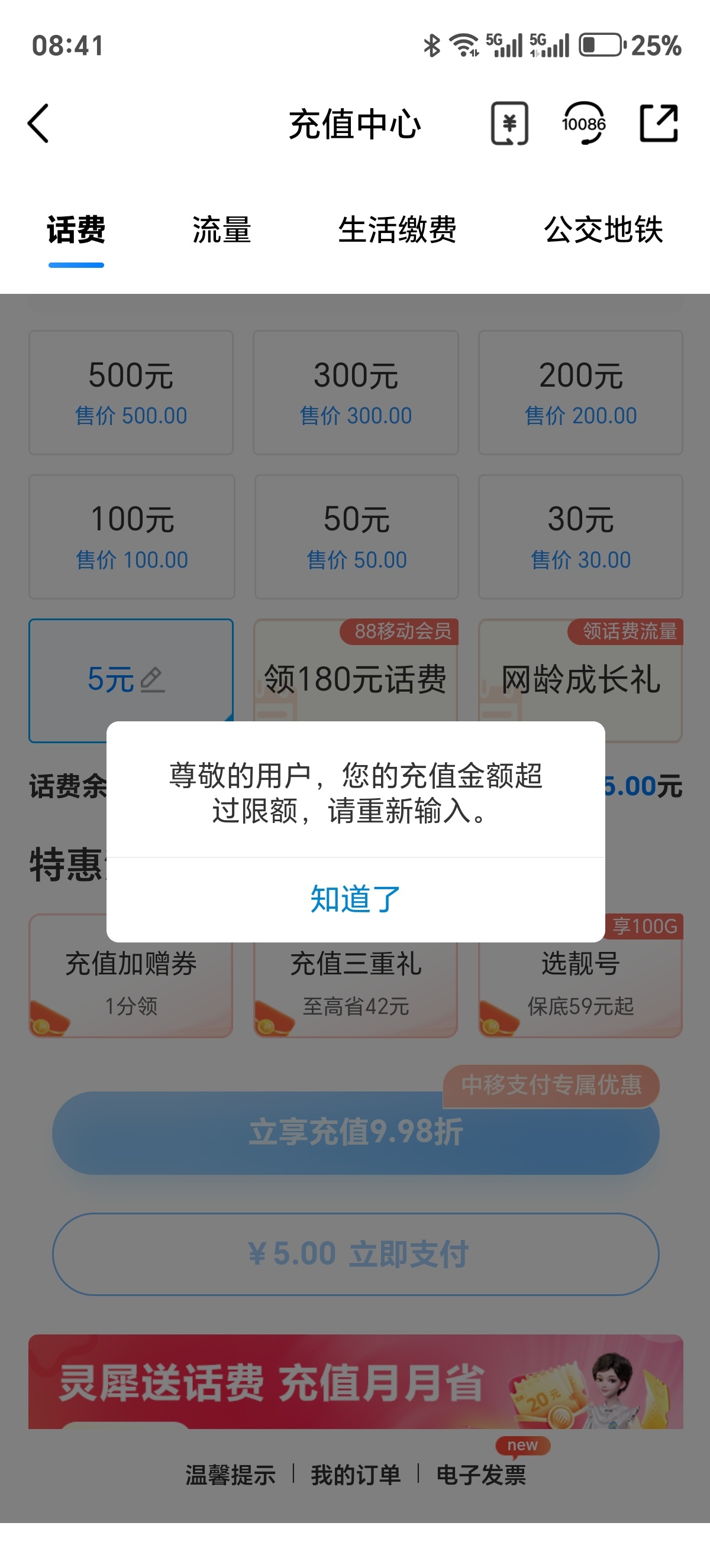Switch to the 生活缴费 tab
The width and height of the screenshot is (710, 1568).
pyautogui.click(x=397, y=230)
